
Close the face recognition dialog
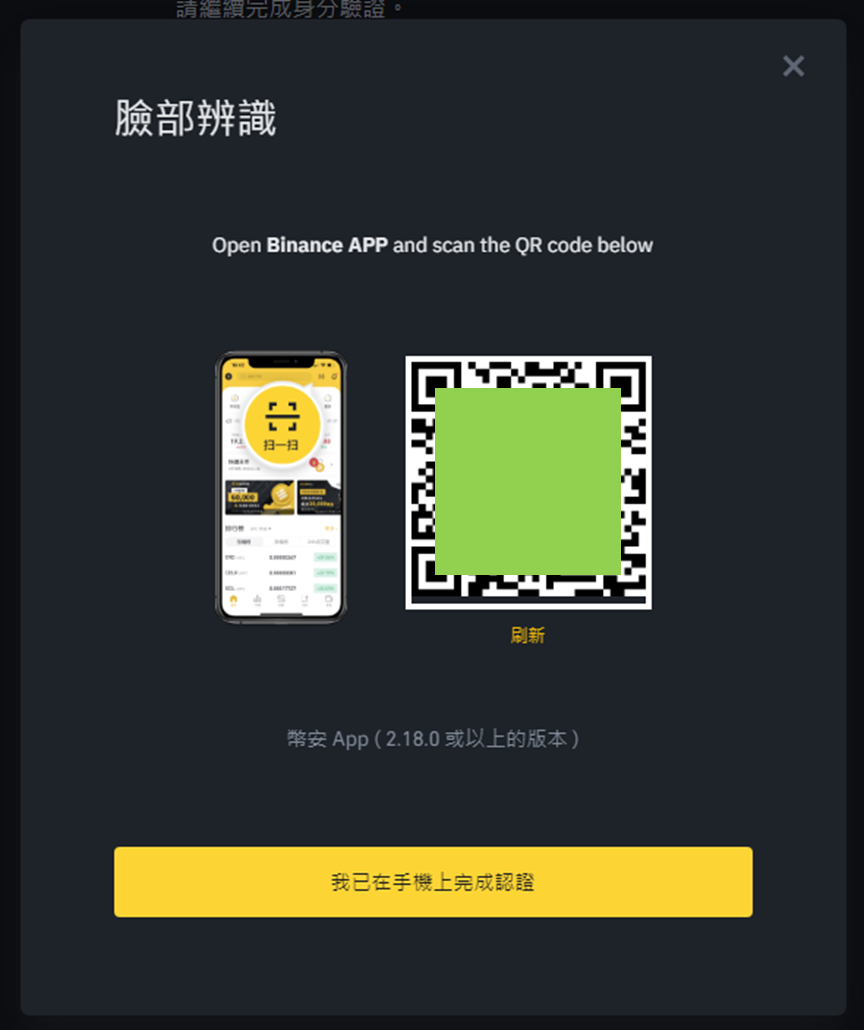(793, 66)
